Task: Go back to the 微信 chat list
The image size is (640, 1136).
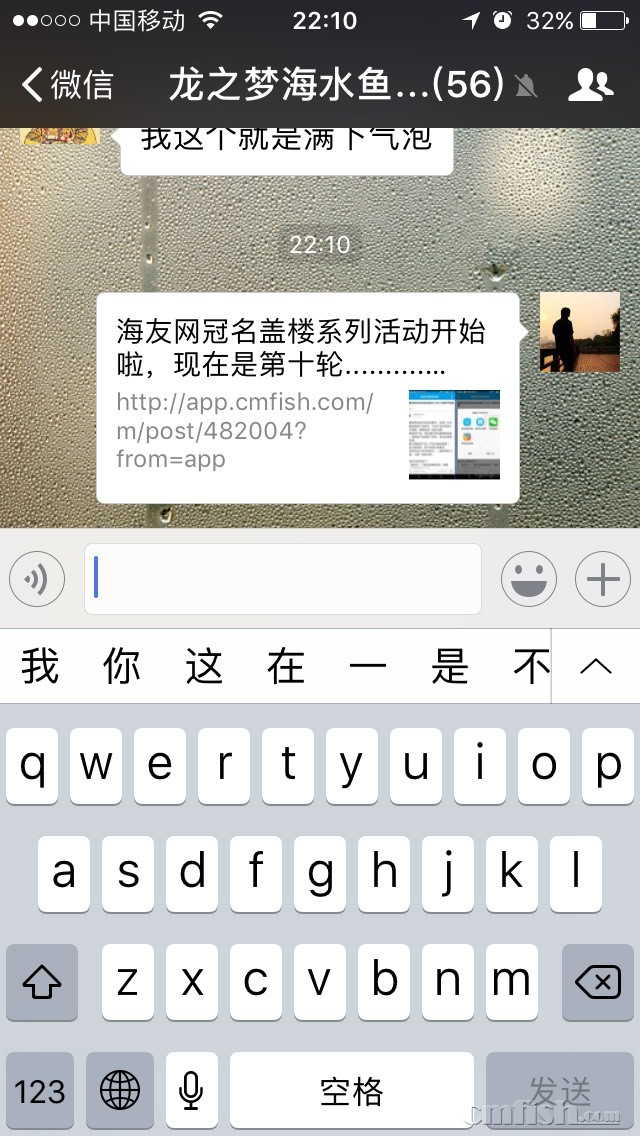Action: pos(66,85)
